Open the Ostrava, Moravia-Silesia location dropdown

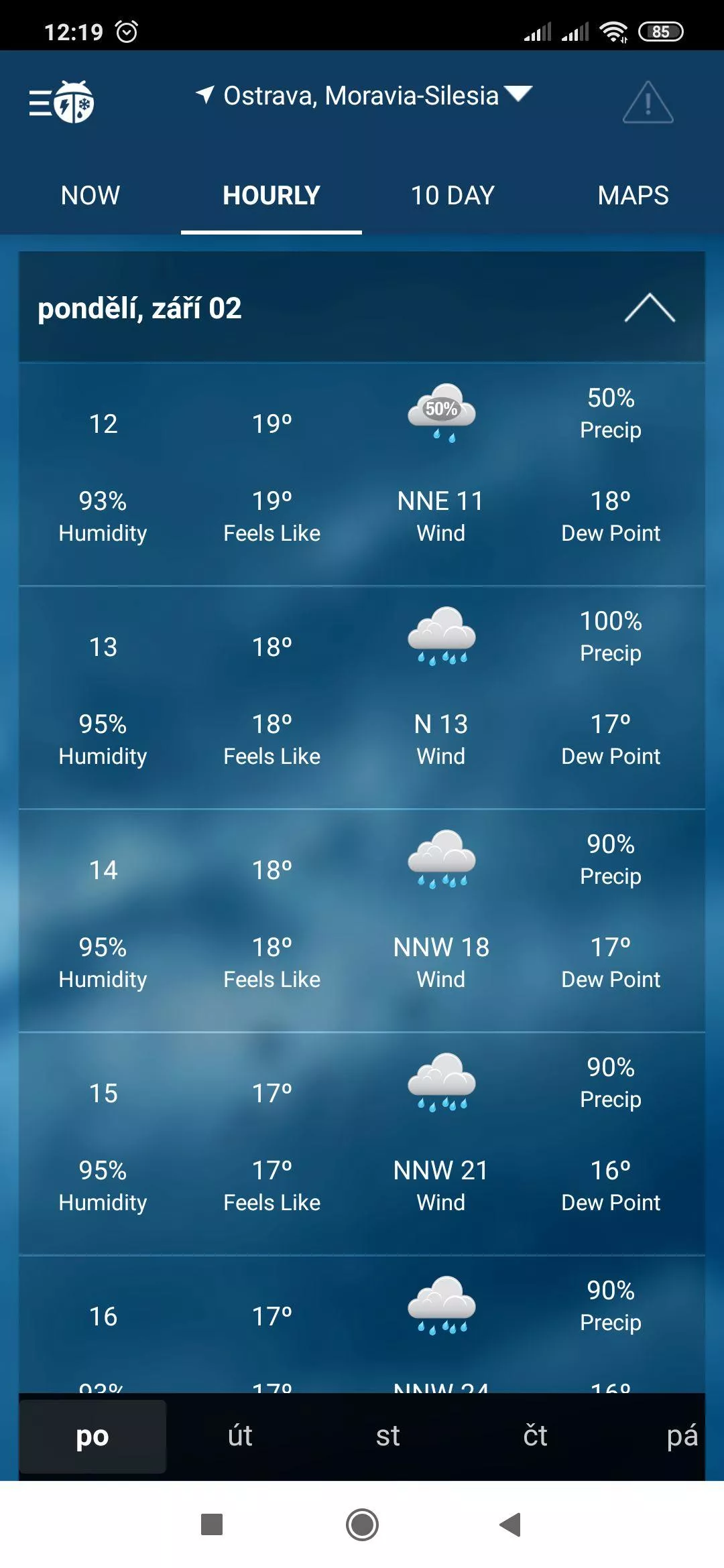pyautogui.click(x=363, y=96)
